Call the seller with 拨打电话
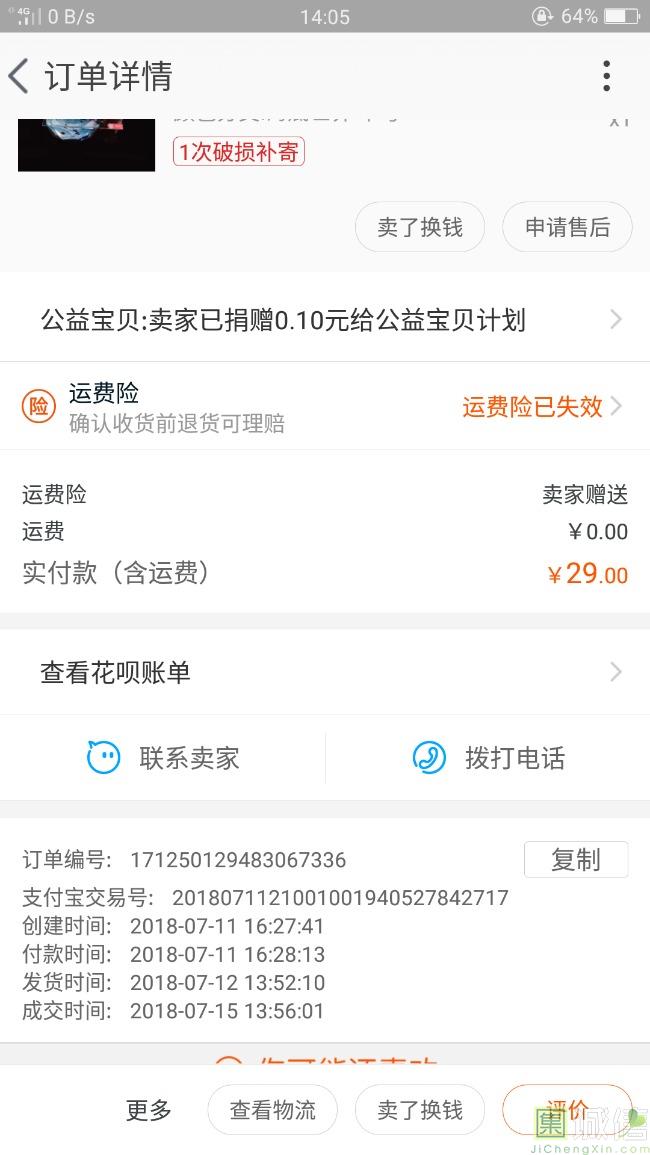Screen dimensions: 650x1155 pos(488,758)
